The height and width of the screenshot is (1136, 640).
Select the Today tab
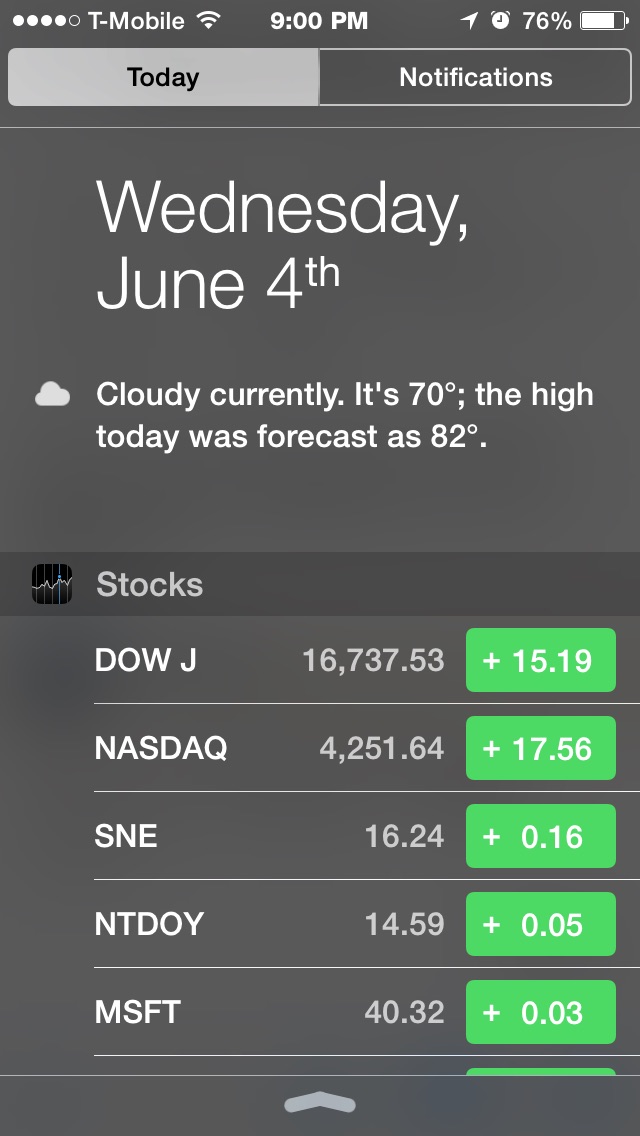click(x=163, y=77)
